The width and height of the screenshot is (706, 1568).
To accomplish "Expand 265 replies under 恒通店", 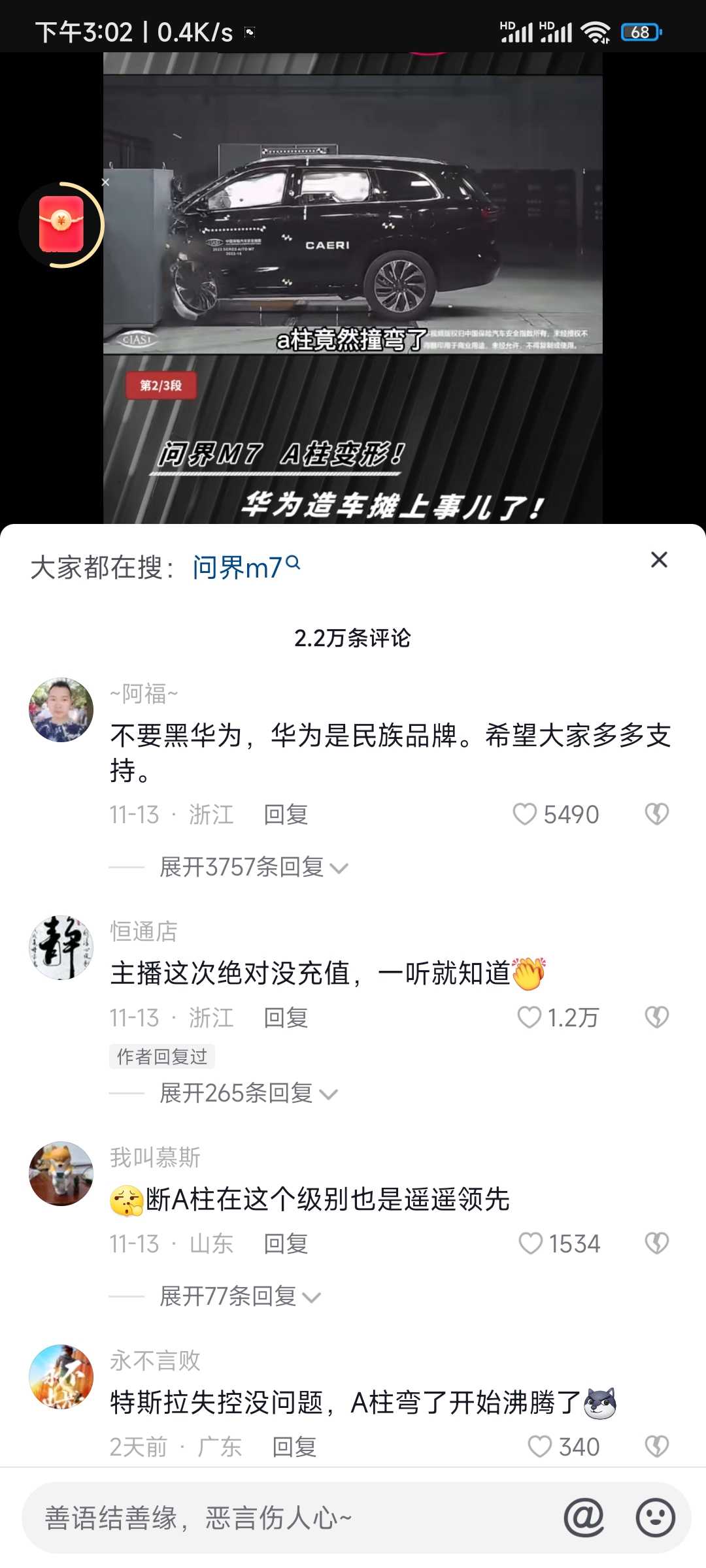I will click(248, 1093).
